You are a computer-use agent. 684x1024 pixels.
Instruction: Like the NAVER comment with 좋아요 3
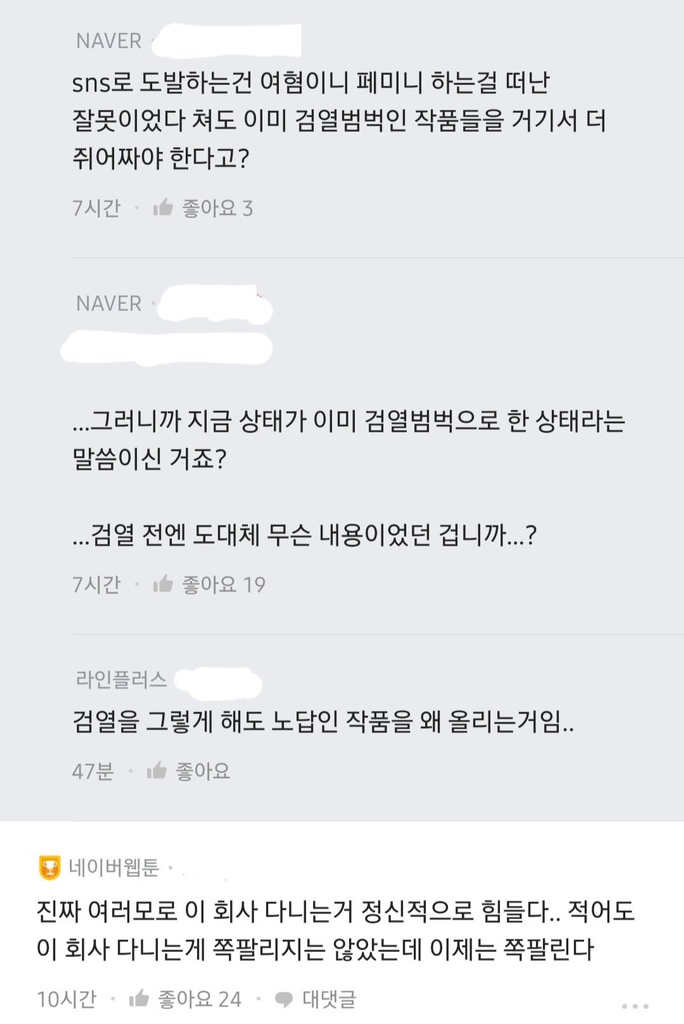pyautogui.click(x=163, y=208)
